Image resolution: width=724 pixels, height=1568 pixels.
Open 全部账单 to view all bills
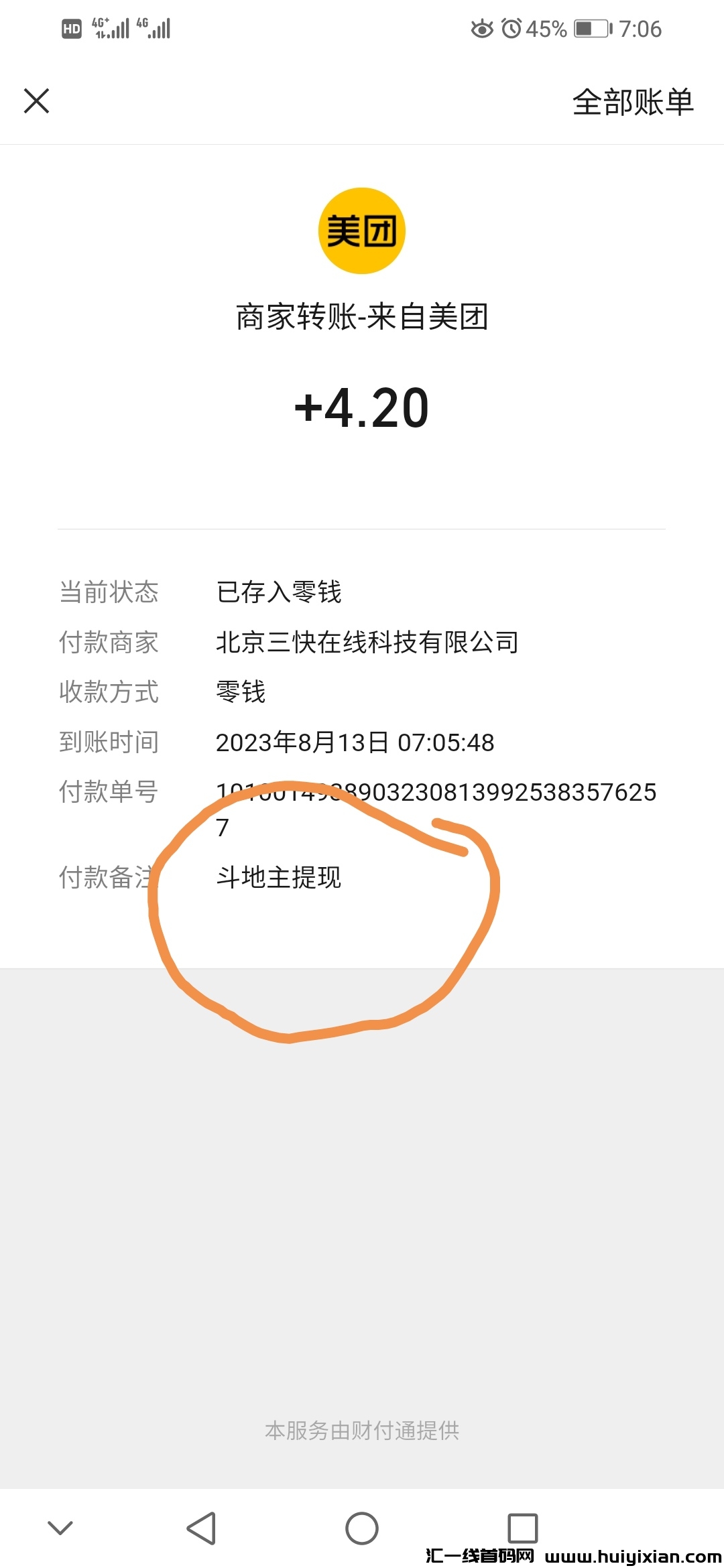633,102
